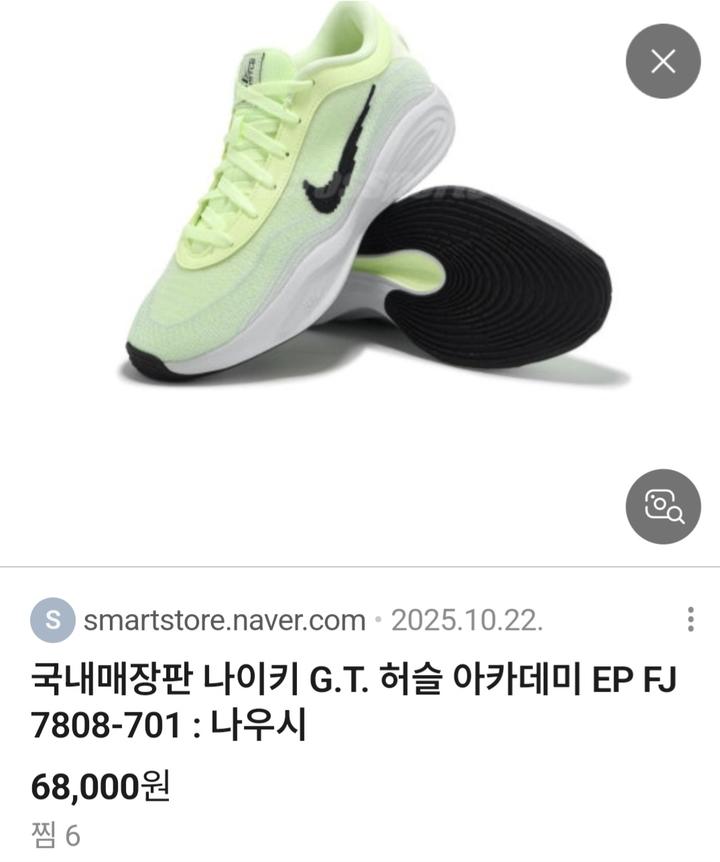Open the smartstore.naver.com source link

pos(224,620)
